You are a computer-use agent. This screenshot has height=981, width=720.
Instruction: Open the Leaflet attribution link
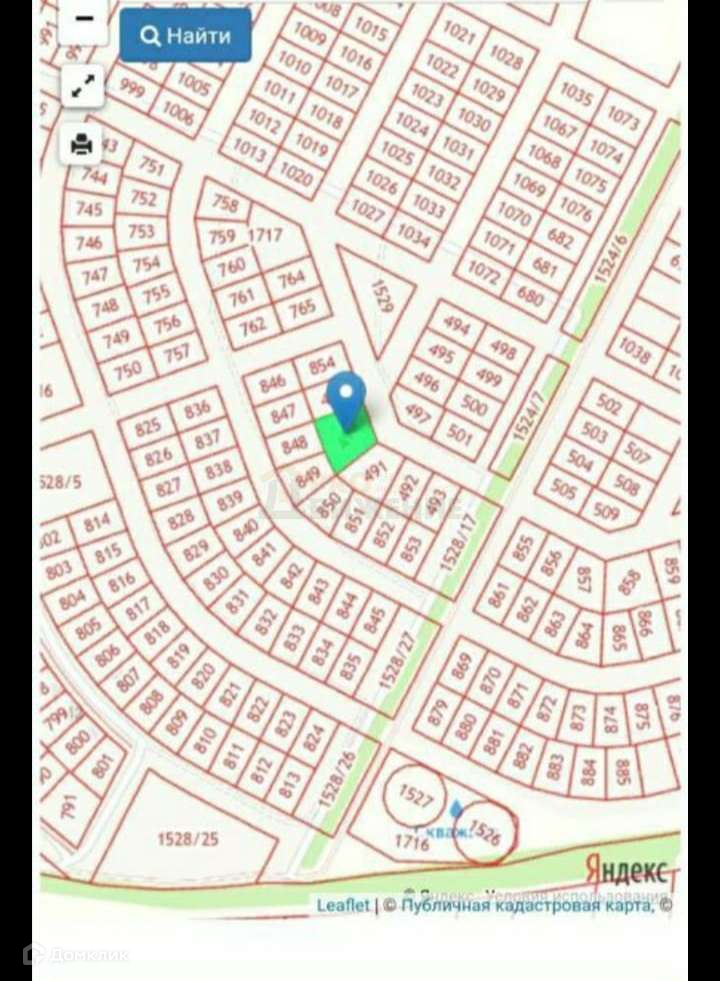click(x=343, y=906)
